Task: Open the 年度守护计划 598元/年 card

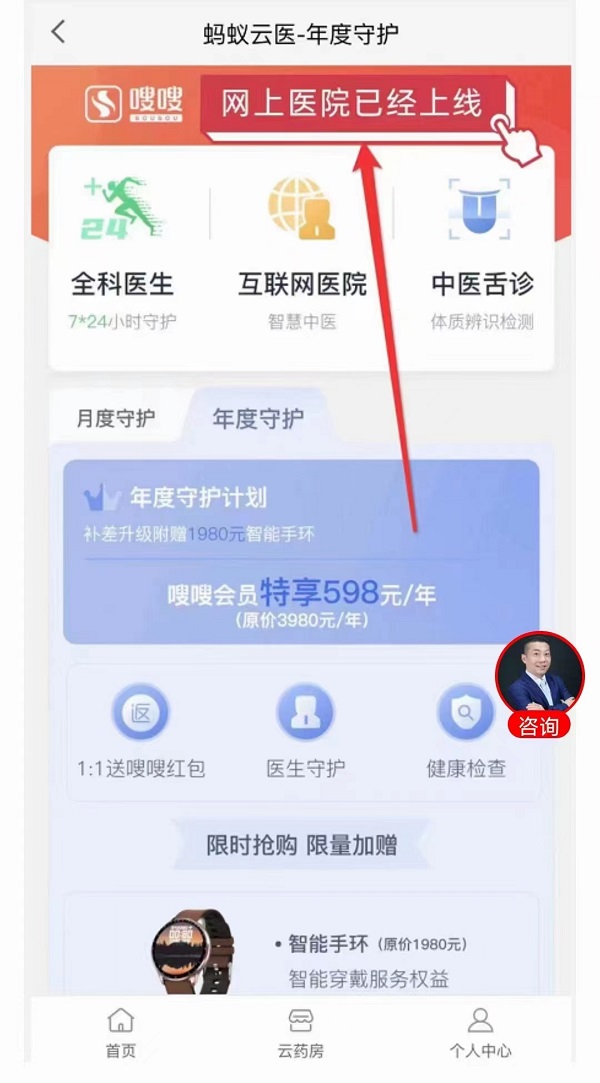Action: tap(300, 552)
